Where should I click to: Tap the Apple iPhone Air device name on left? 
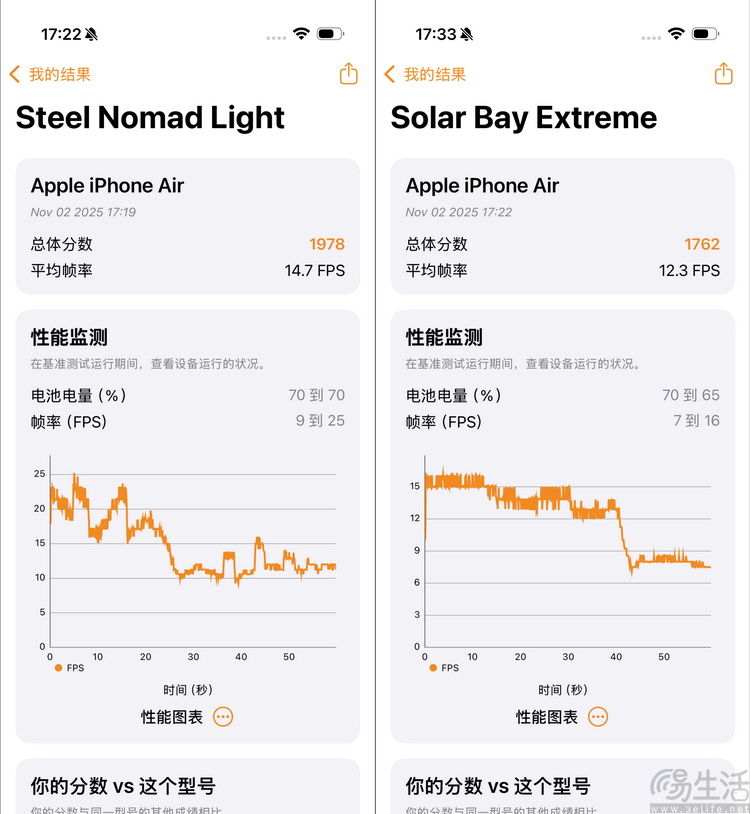tap(106, 185)
